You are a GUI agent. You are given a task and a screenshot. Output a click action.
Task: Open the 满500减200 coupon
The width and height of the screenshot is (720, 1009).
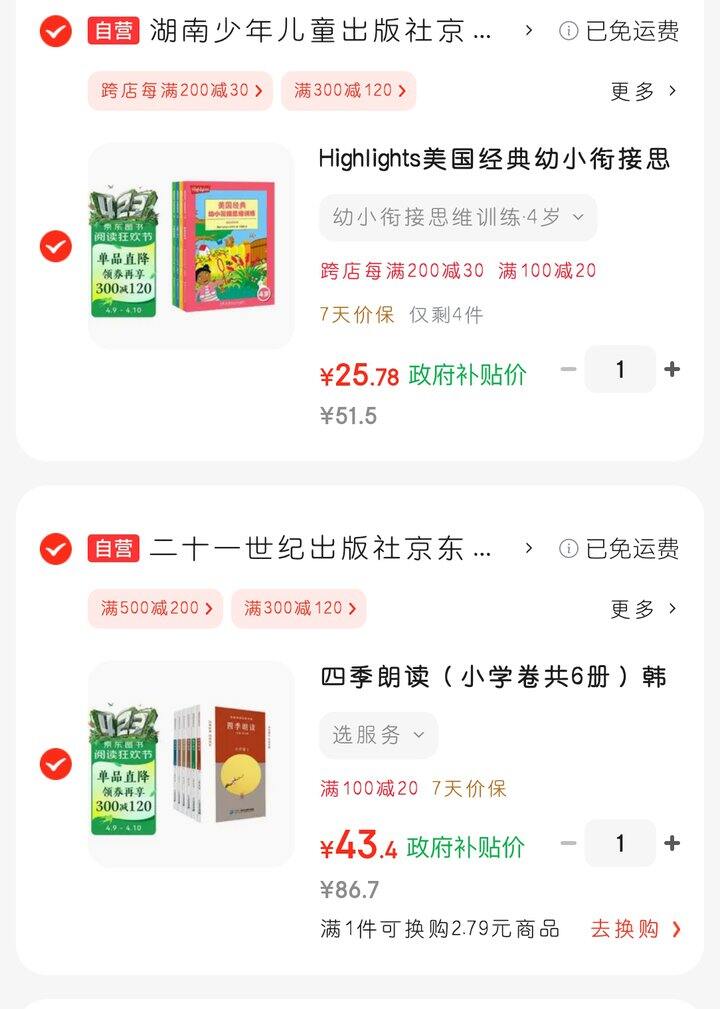[x=155, y=608]
